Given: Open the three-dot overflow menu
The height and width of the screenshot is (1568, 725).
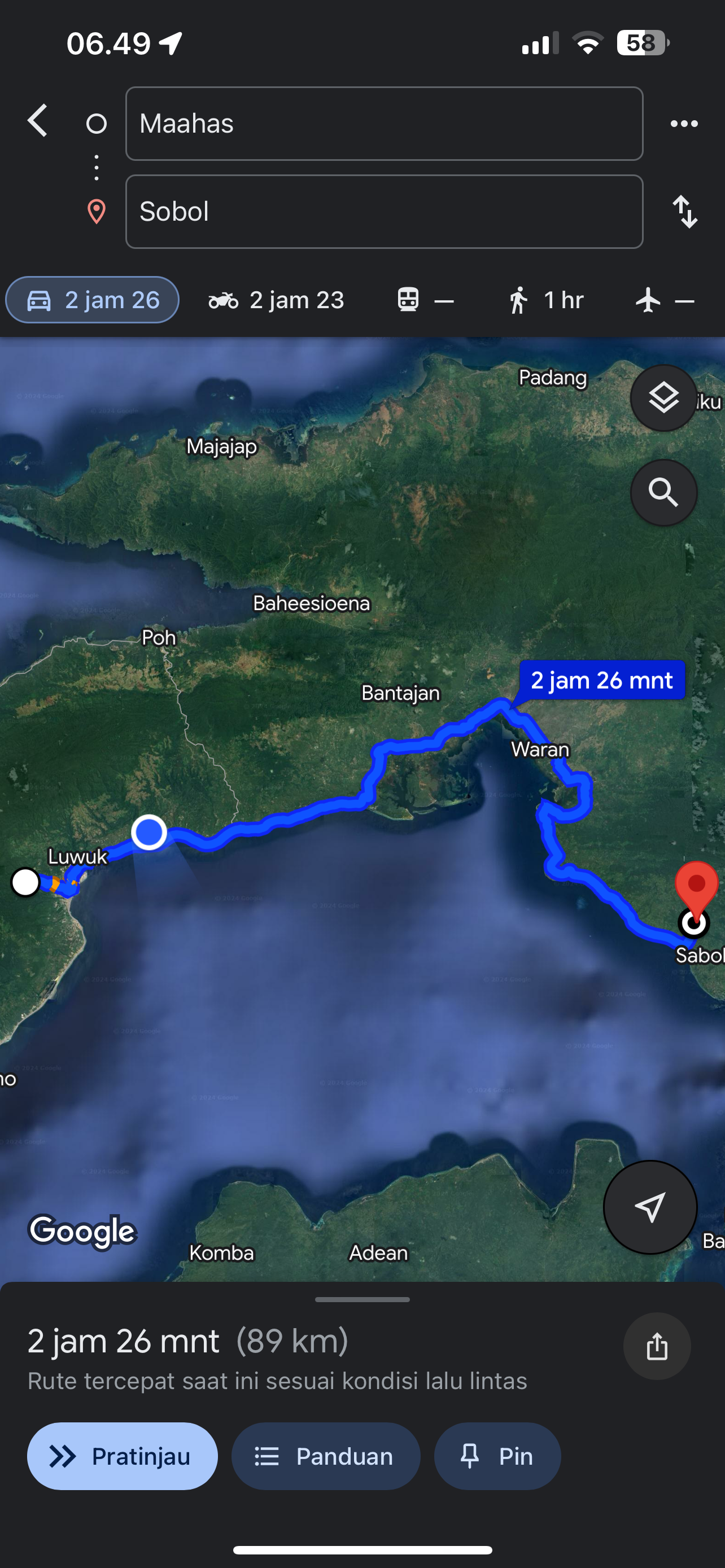Looking at the screenshot, I should click(684, 124).
